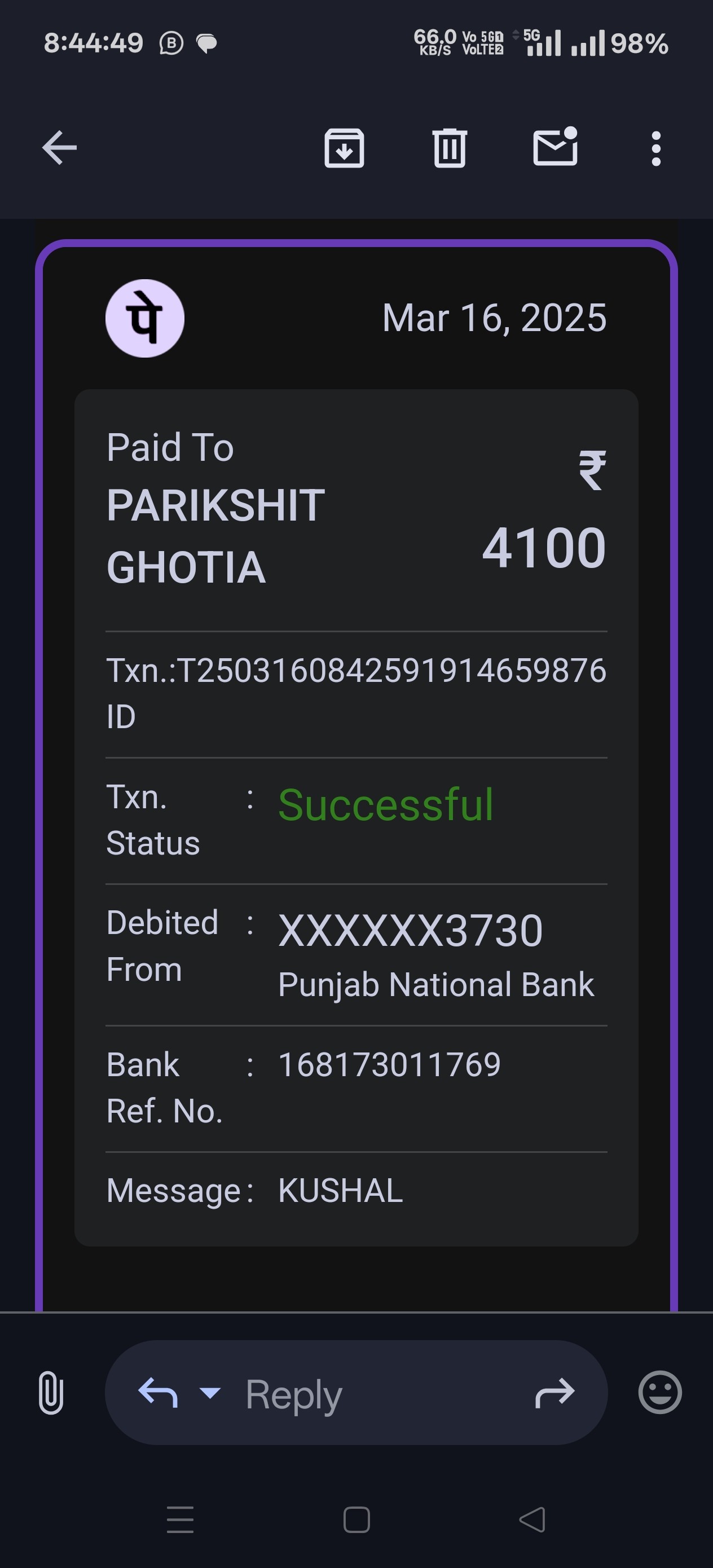Open the three-dot overflow menu
This screenshot has width=713, height=1568.
point(656,148)
